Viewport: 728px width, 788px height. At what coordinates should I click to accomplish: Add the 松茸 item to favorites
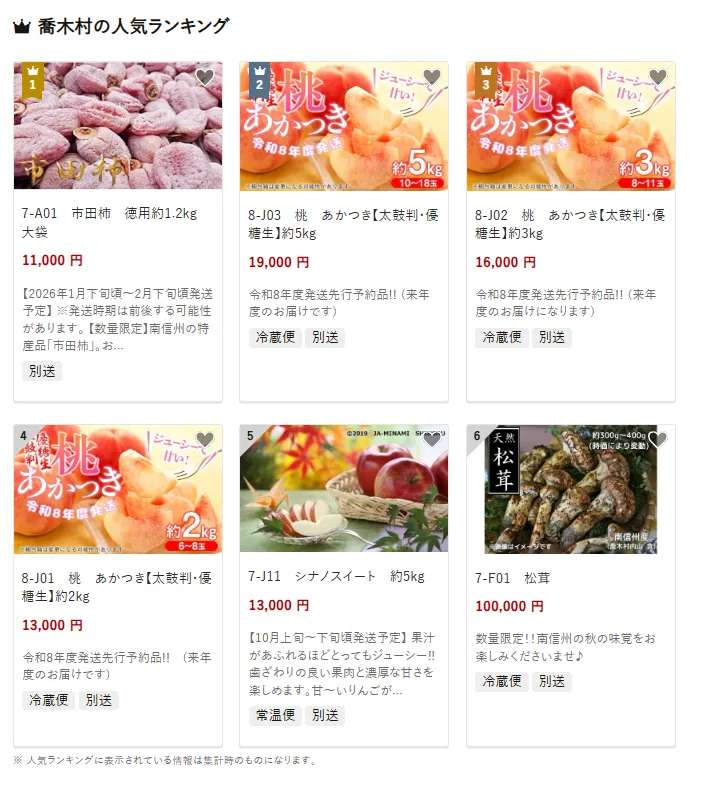658,440
